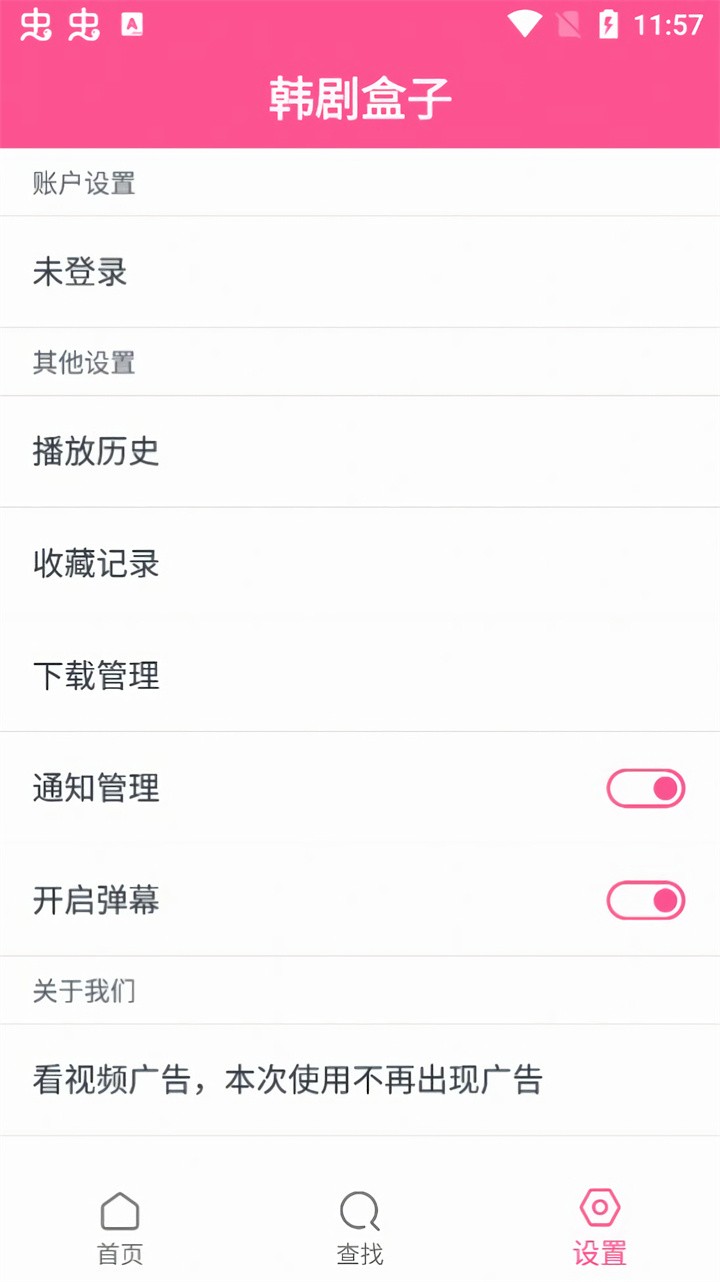720x1282 pixels.
Task: Open the 播放历史 playback history entry
Action: tap(95, 452)
